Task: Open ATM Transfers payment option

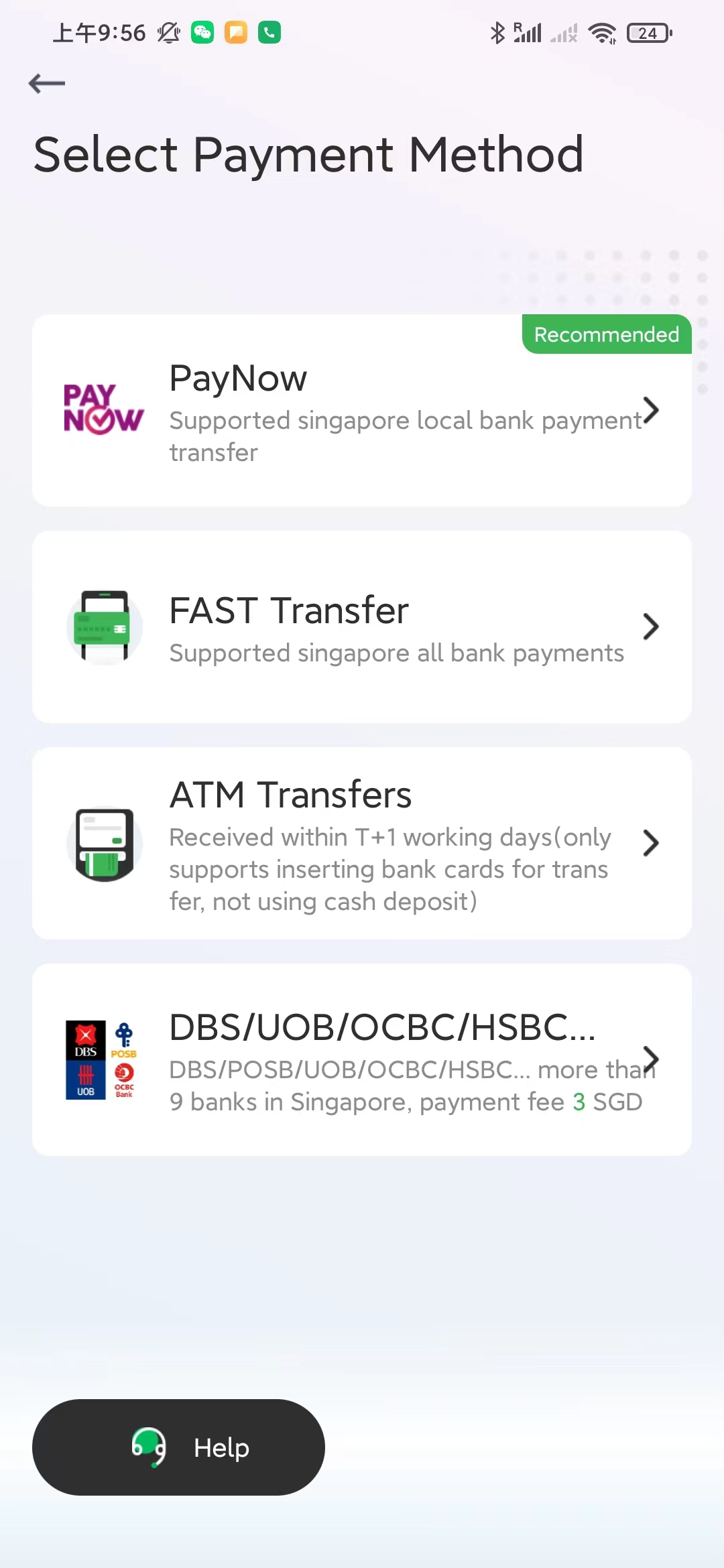Action: click(362, 843)
